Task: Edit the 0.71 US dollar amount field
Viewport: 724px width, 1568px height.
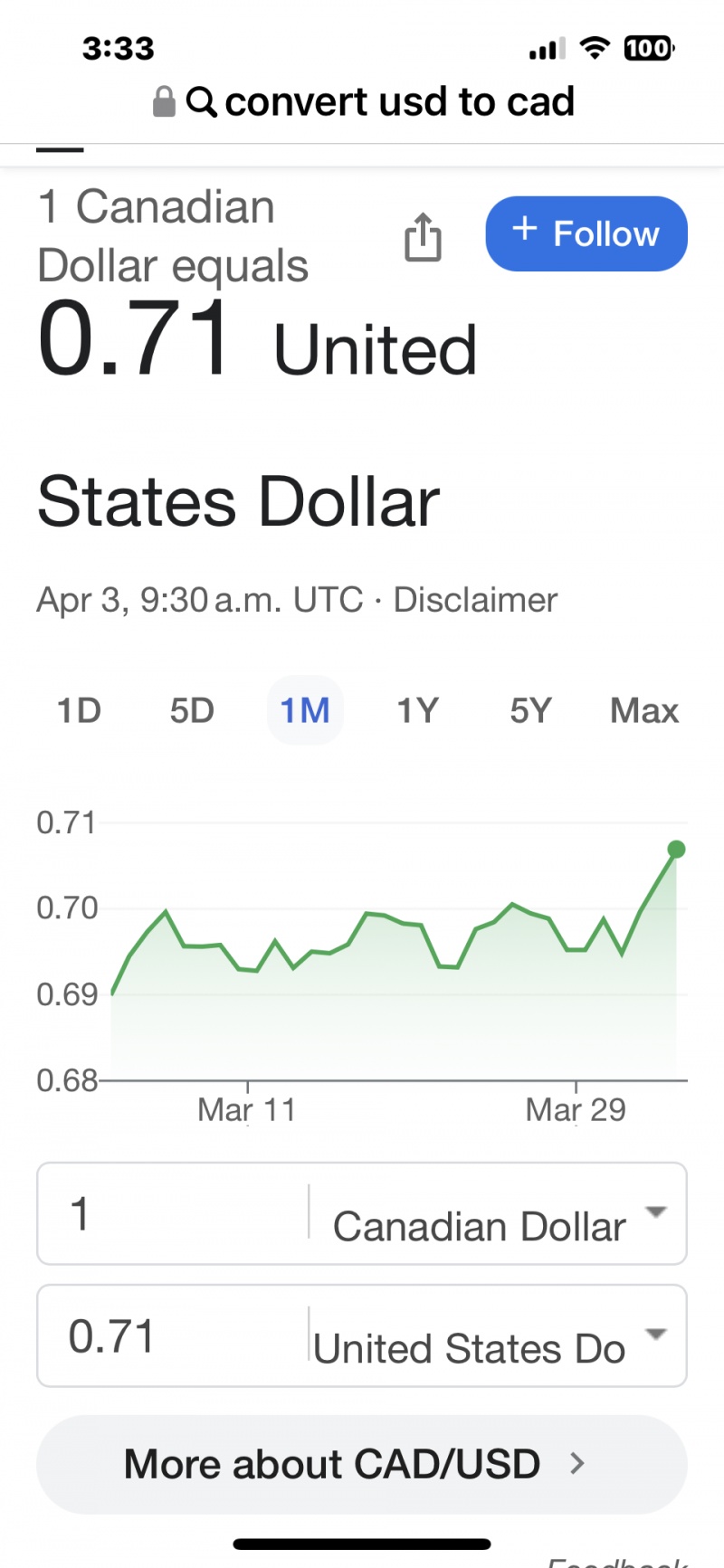Action: [x=172, y=1335]
